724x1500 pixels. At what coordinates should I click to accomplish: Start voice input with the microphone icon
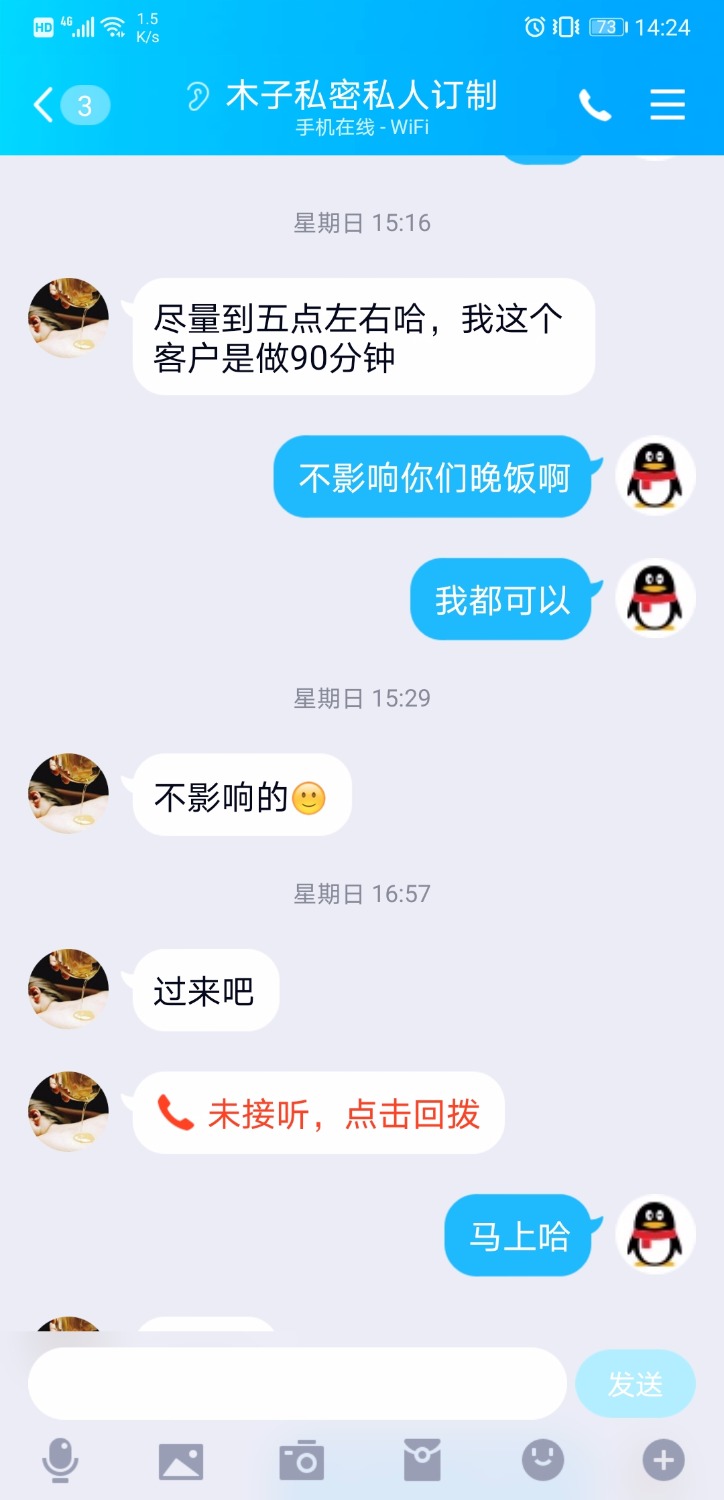point(62,1459)
